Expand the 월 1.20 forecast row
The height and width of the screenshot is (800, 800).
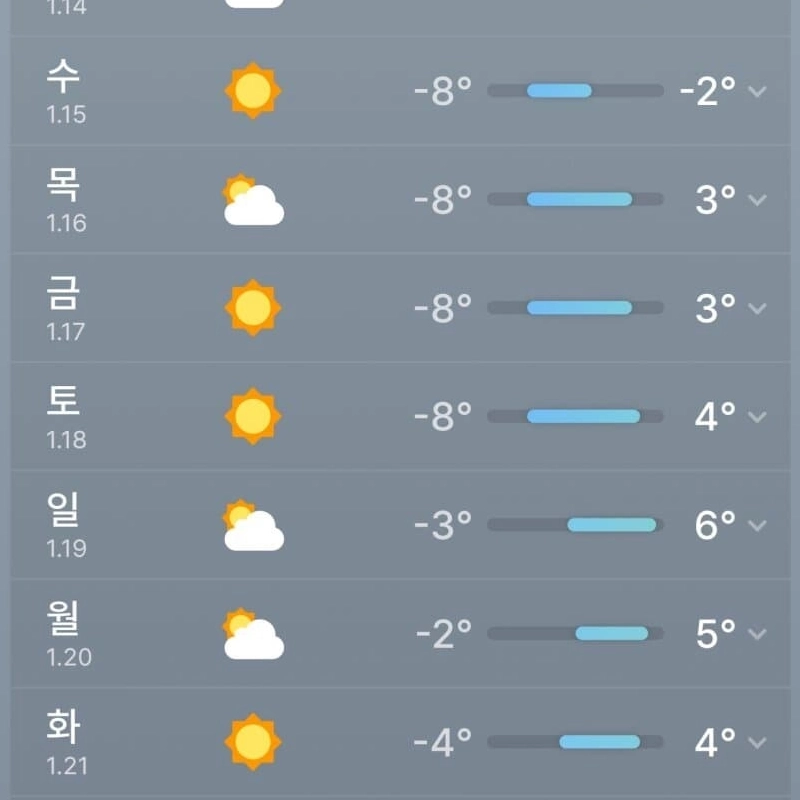click(757, 634)
